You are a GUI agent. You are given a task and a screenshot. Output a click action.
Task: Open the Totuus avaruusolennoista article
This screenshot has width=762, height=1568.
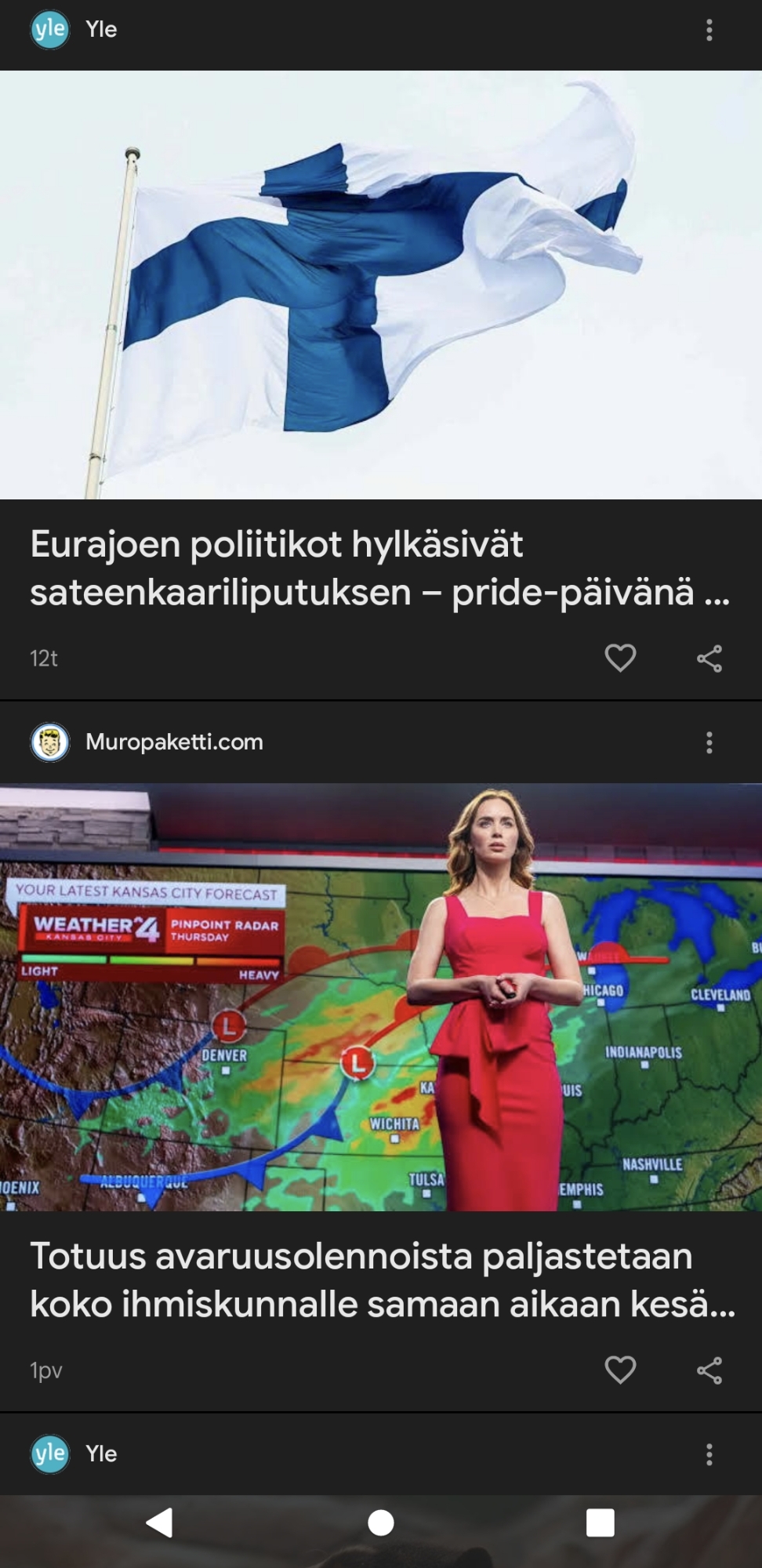381,1279
